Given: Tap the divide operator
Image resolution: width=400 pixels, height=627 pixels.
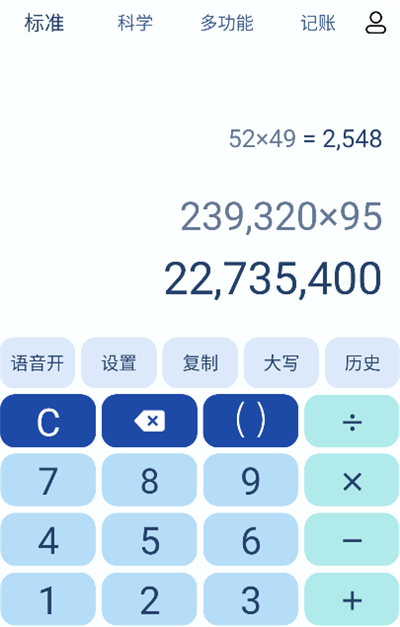Looking at the screenshot, I should pos(352,421).
